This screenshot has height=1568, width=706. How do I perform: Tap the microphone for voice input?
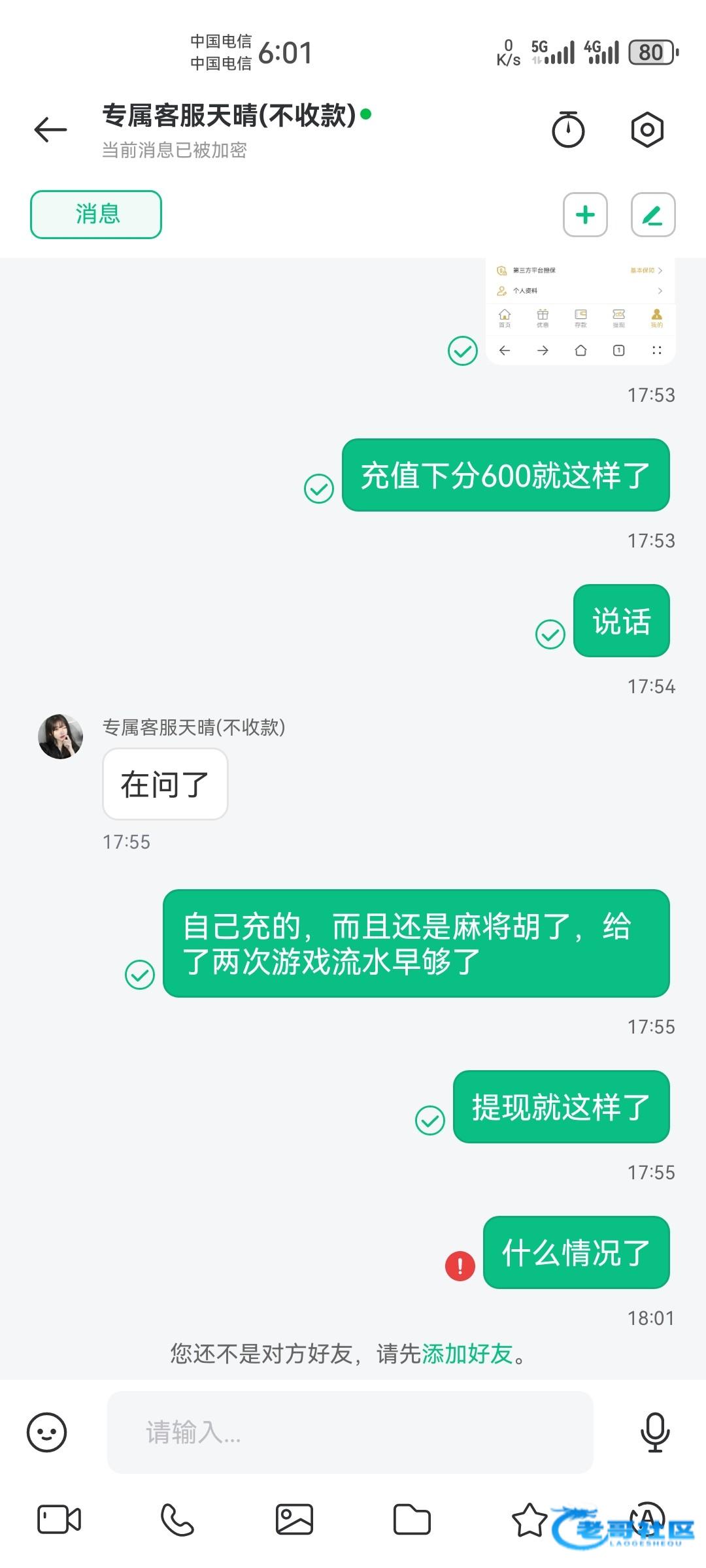654,1433
